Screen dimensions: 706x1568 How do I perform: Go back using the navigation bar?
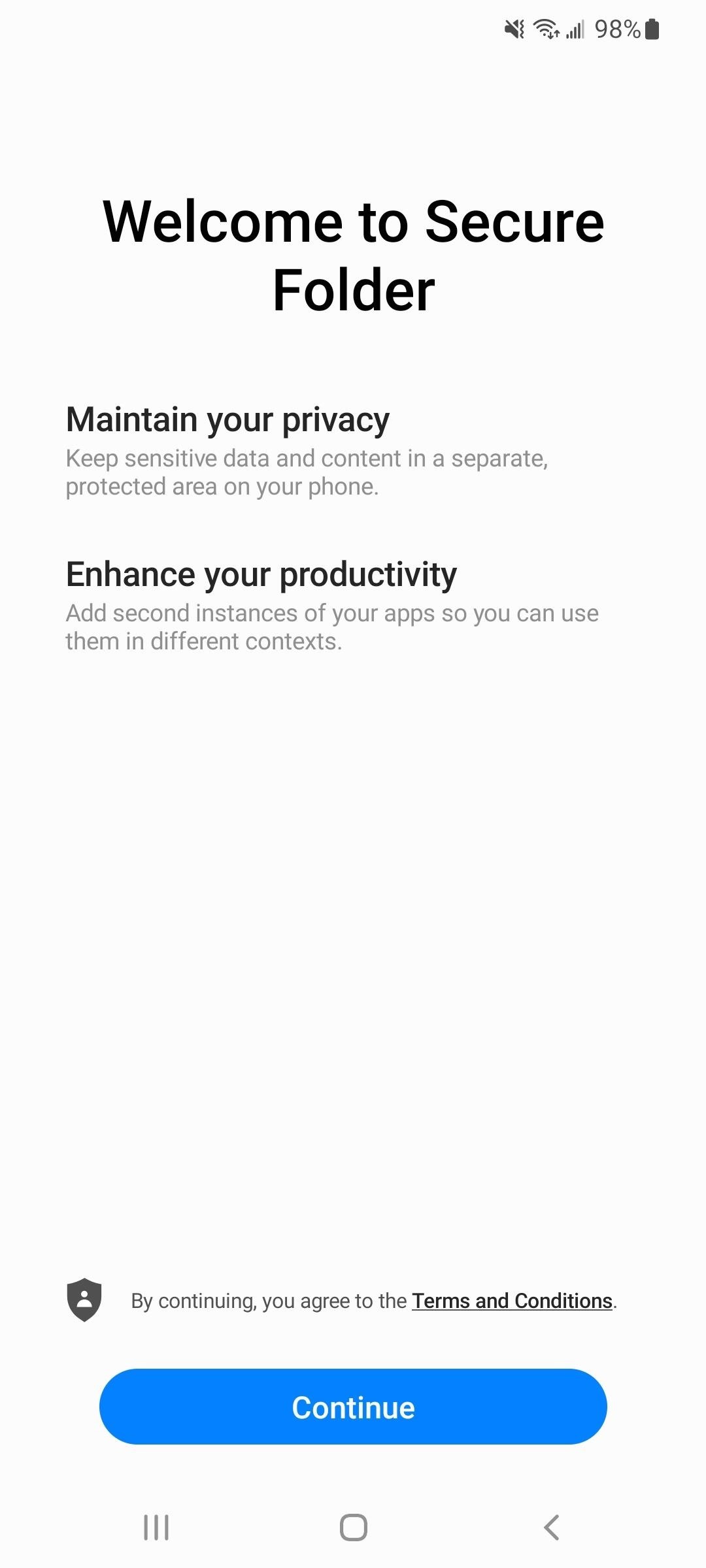click(551, 1527)
